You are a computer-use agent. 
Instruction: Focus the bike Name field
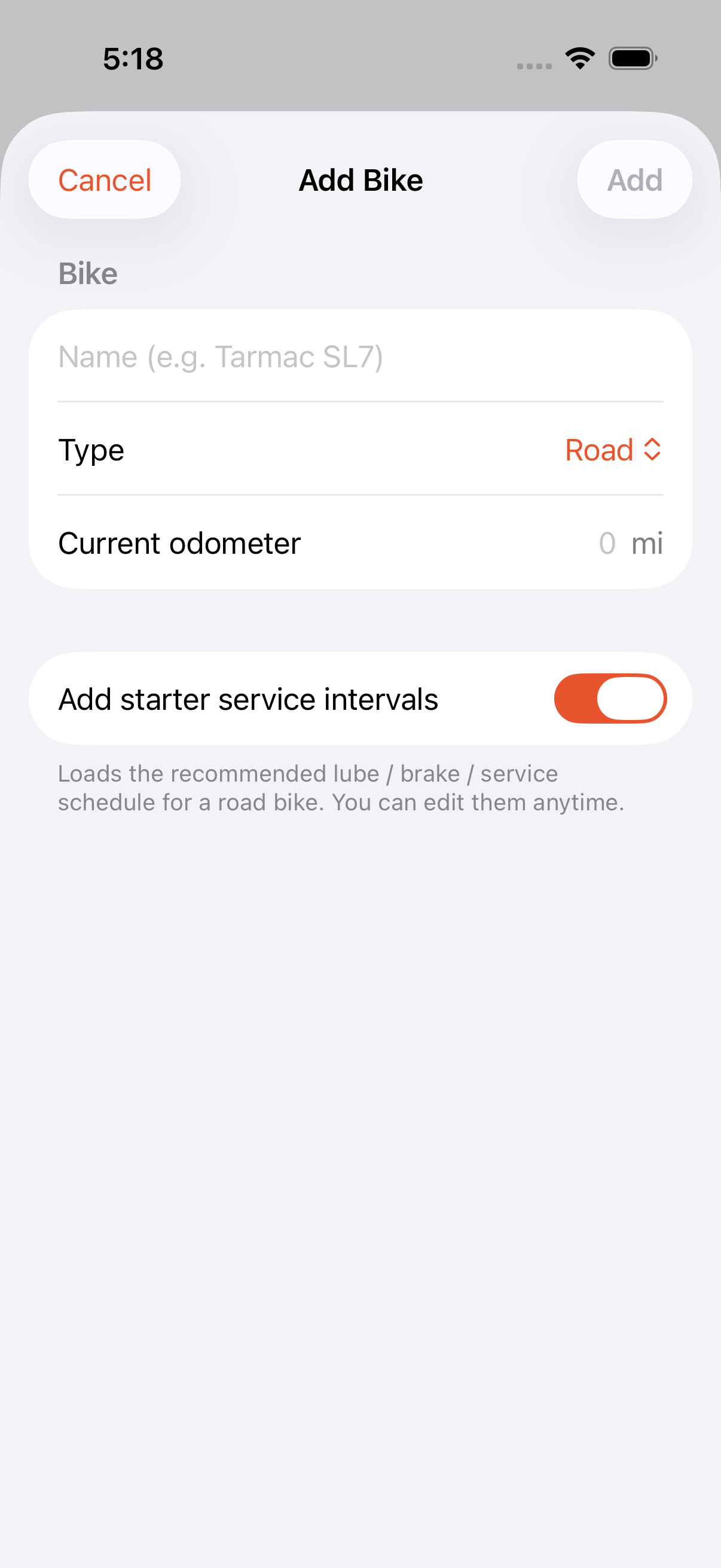tap(360, 356)
